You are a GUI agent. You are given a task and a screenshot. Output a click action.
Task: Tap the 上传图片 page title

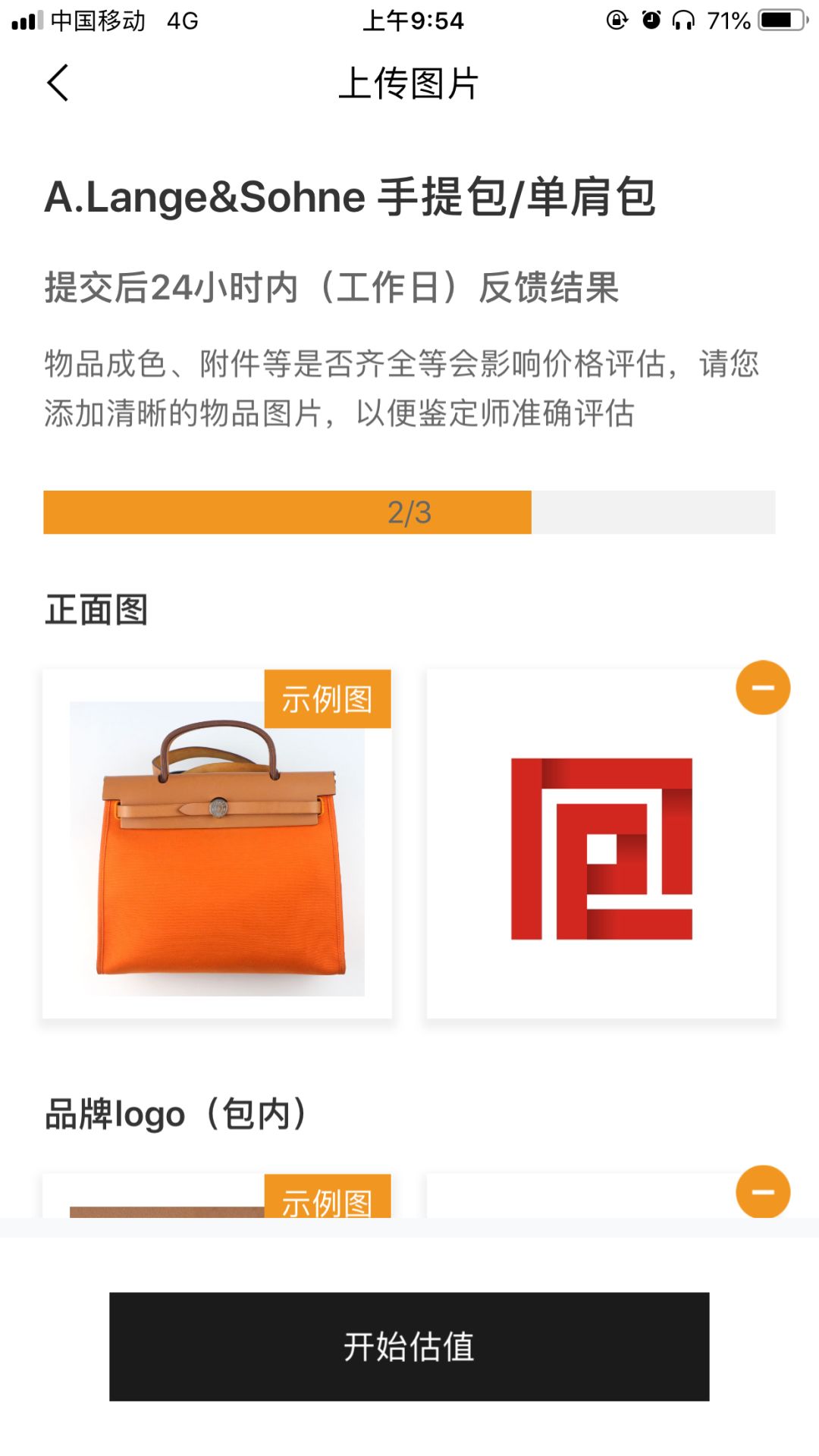[x=409, y=86]
